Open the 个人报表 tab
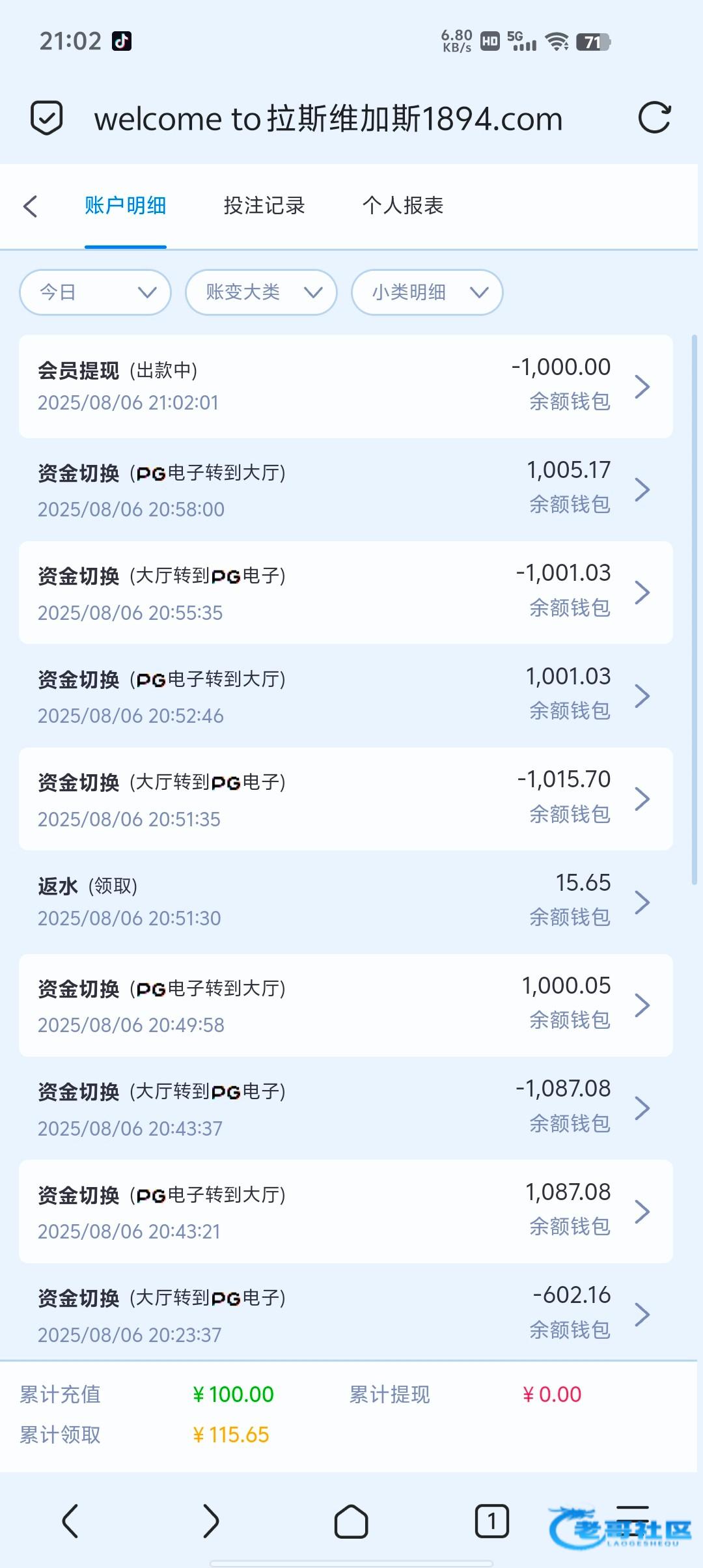 click(x=403, y=206)
